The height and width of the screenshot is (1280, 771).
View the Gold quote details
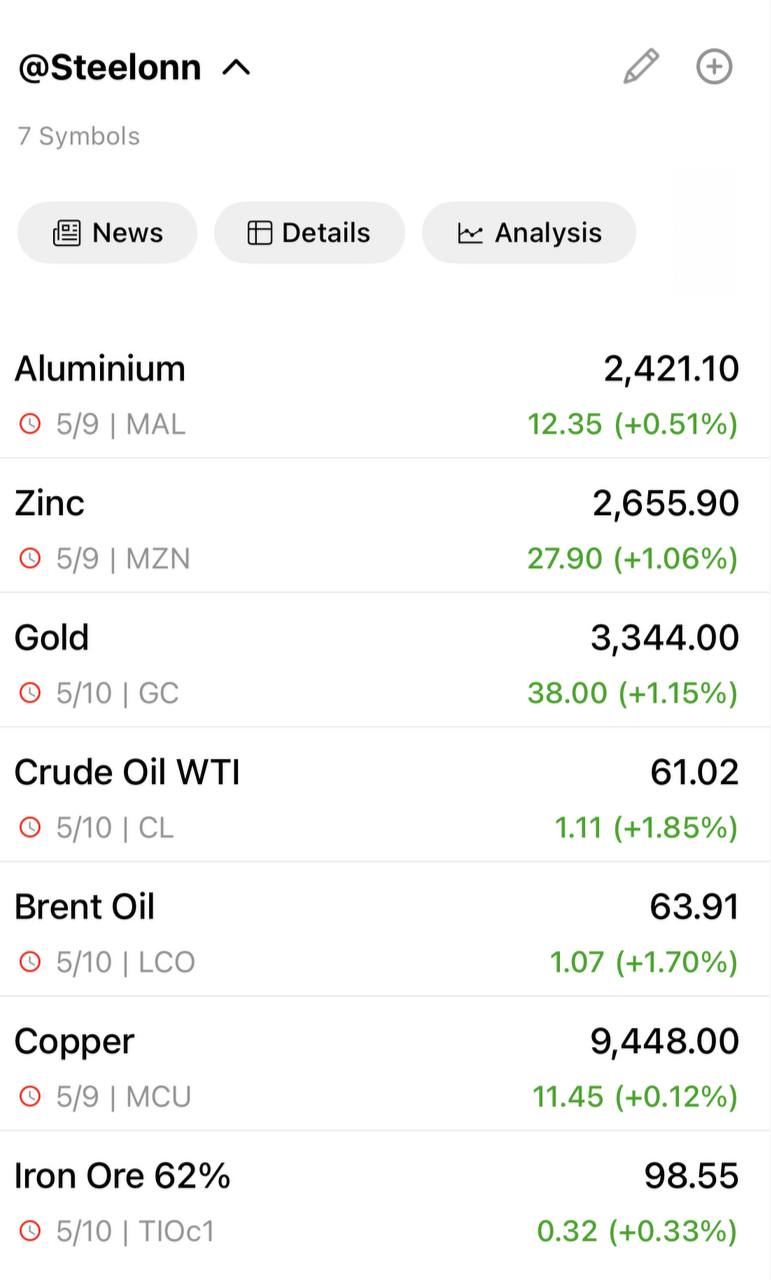coord(385,660)
